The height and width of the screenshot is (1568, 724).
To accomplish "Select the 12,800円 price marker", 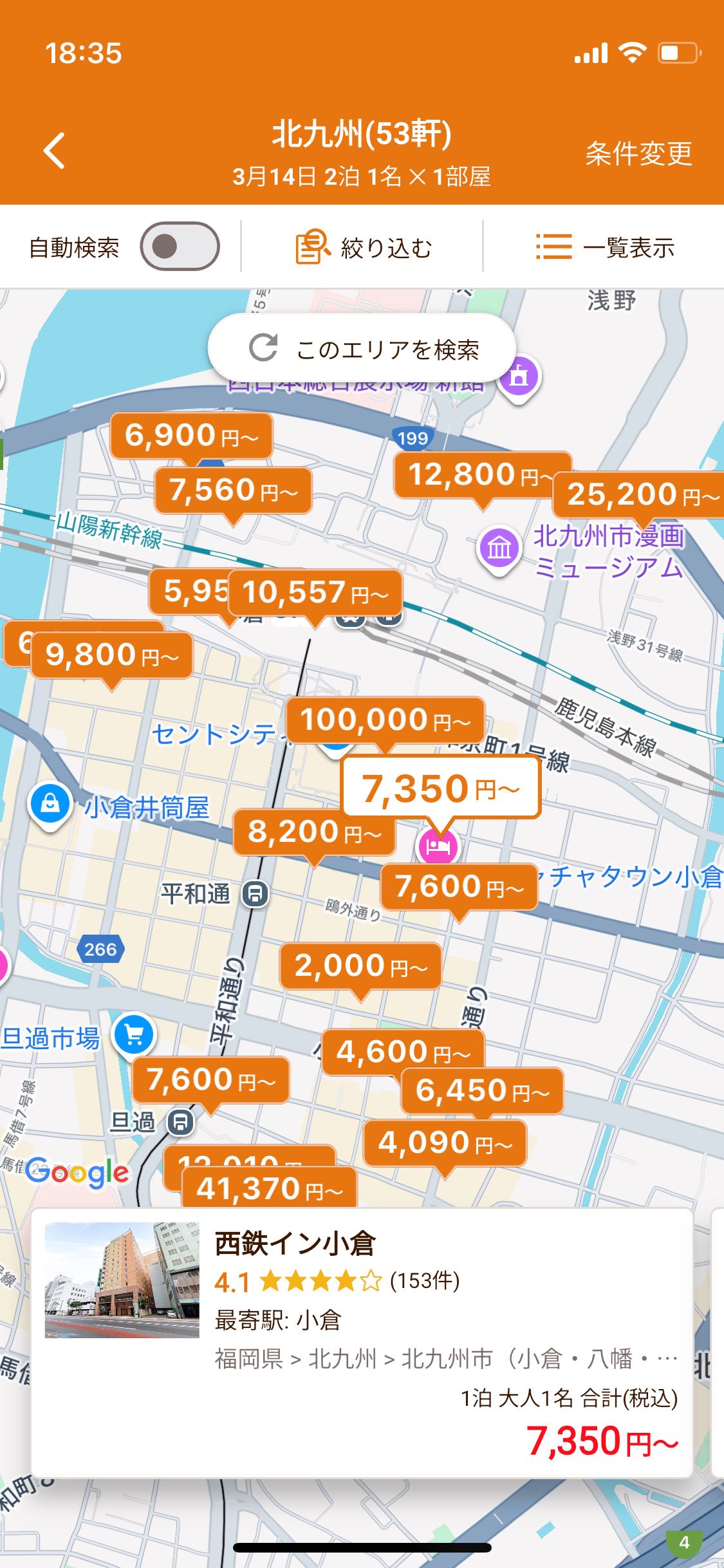I will [x=473, y=475].
